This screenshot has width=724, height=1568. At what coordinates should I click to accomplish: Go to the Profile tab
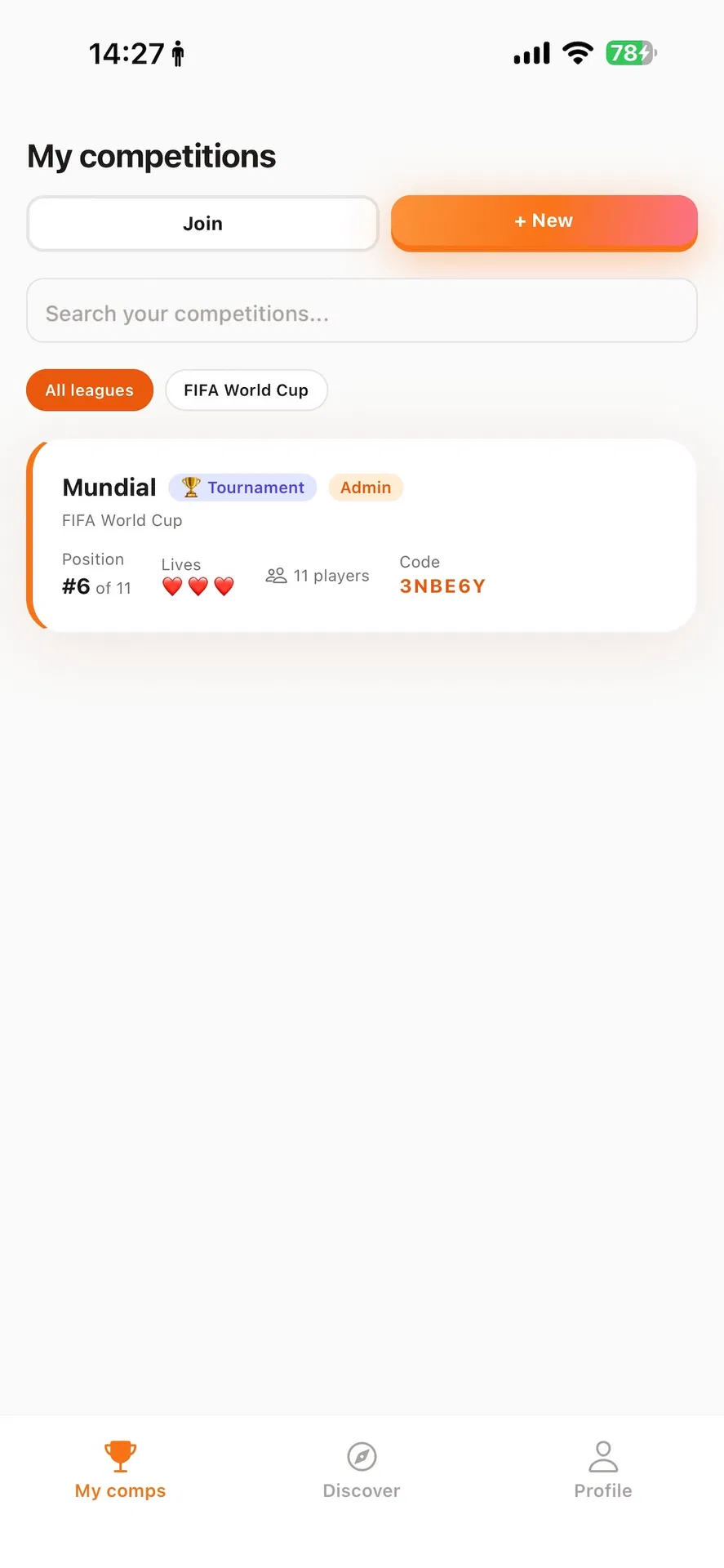tap(603, 1470)
